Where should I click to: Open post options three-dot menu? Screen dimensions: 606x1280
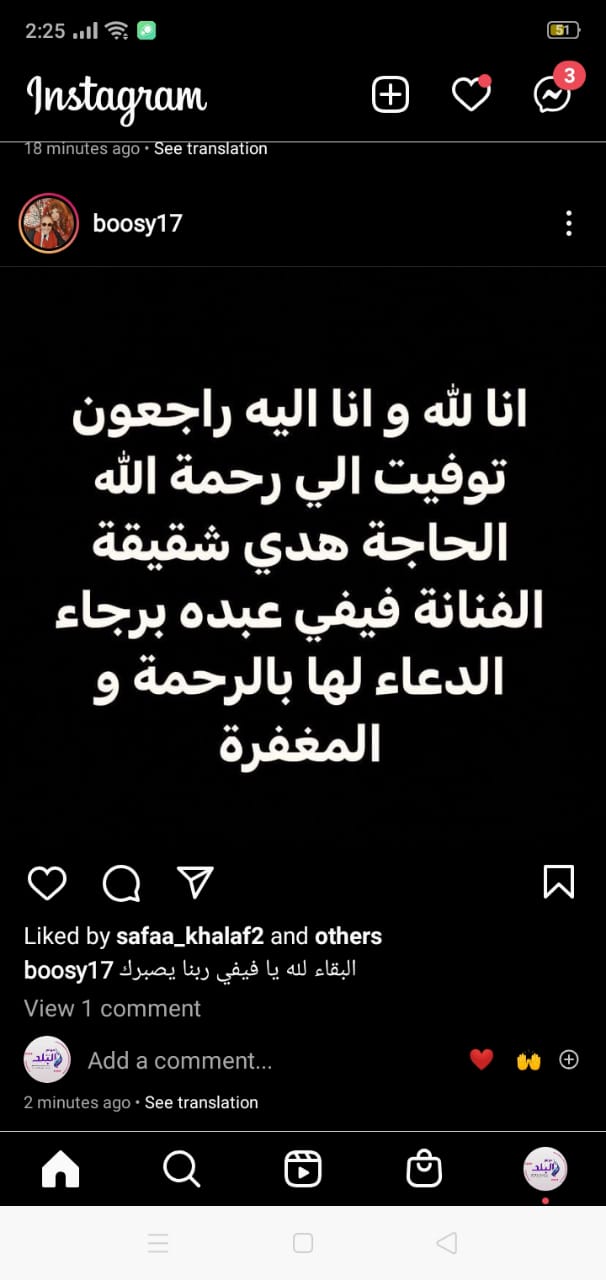click(x=568, y=223)
